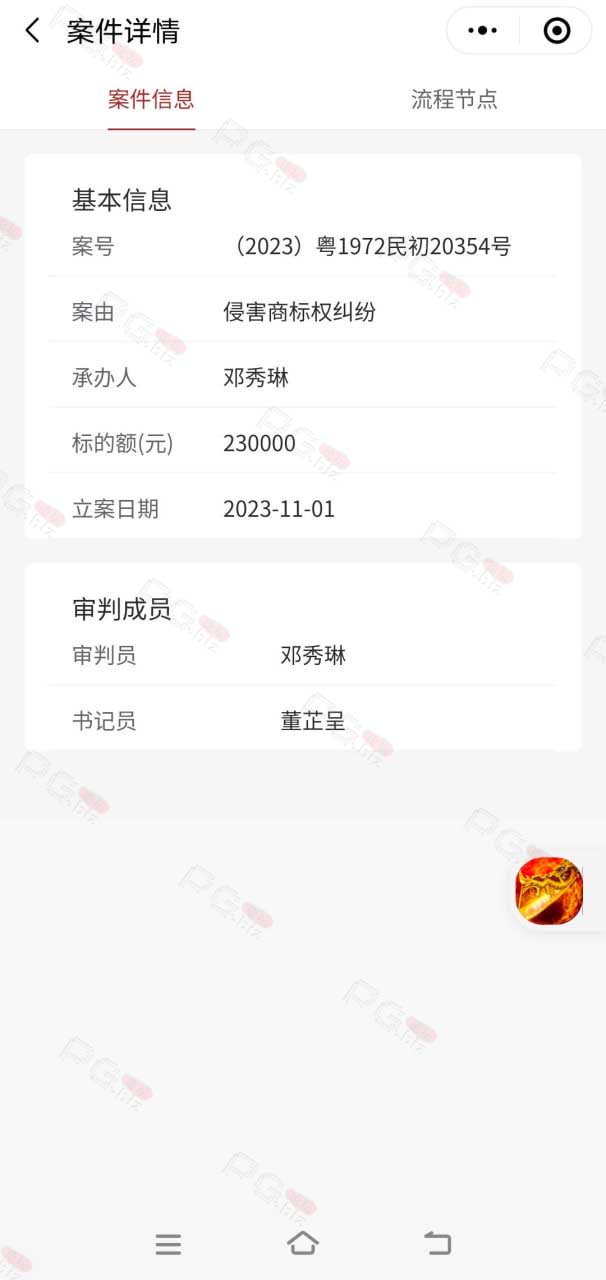Open the floating game icon
The height and width of the screenshot is (1280, 606).
(549, 891)
